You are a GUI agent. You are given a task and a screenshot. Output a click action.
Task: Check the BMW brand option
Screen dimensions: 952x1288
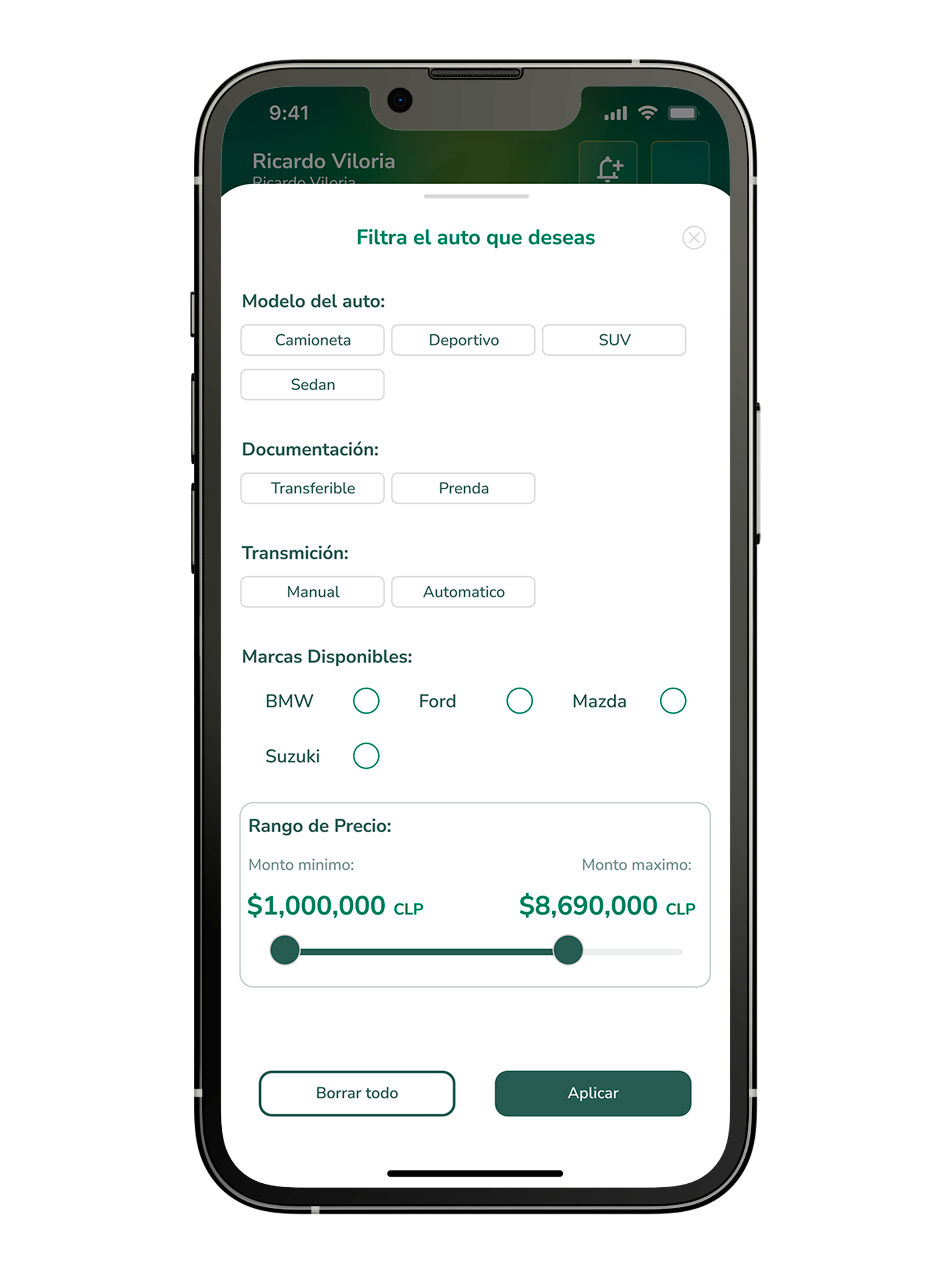coord(366,701)
